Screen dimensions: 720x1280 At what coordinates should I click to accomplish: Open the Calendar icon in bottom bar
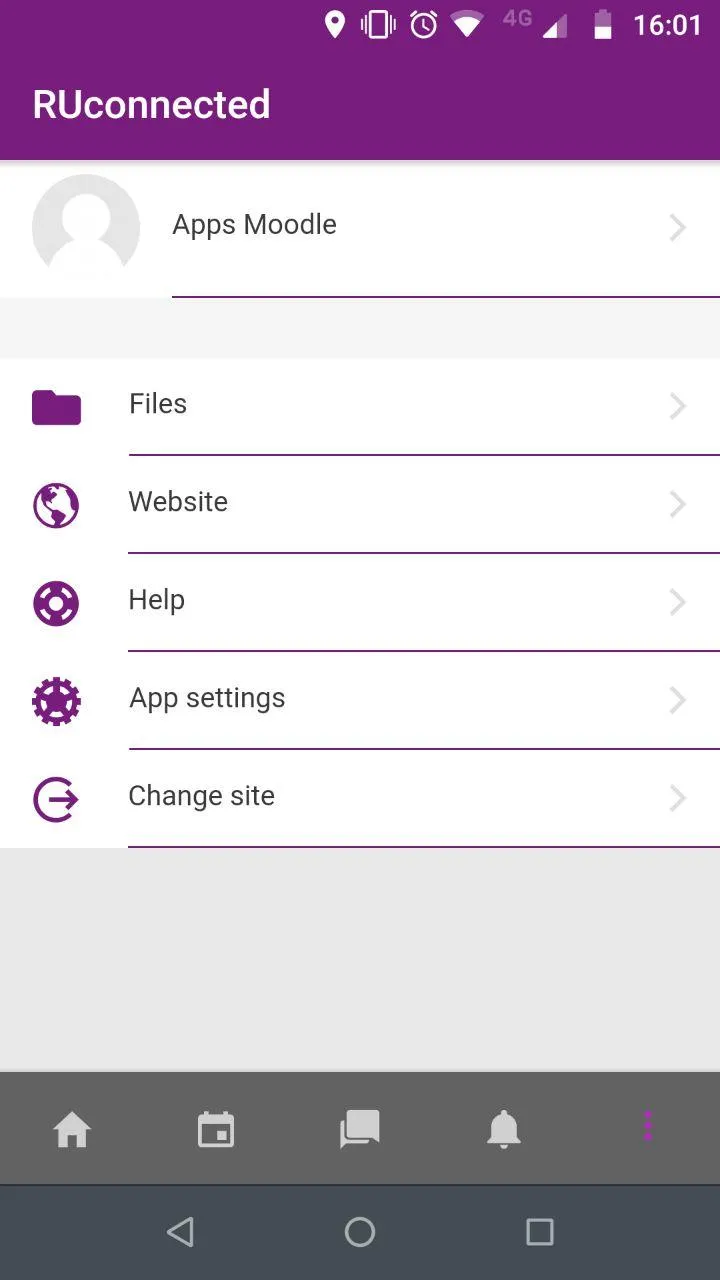coord(216,1129)
